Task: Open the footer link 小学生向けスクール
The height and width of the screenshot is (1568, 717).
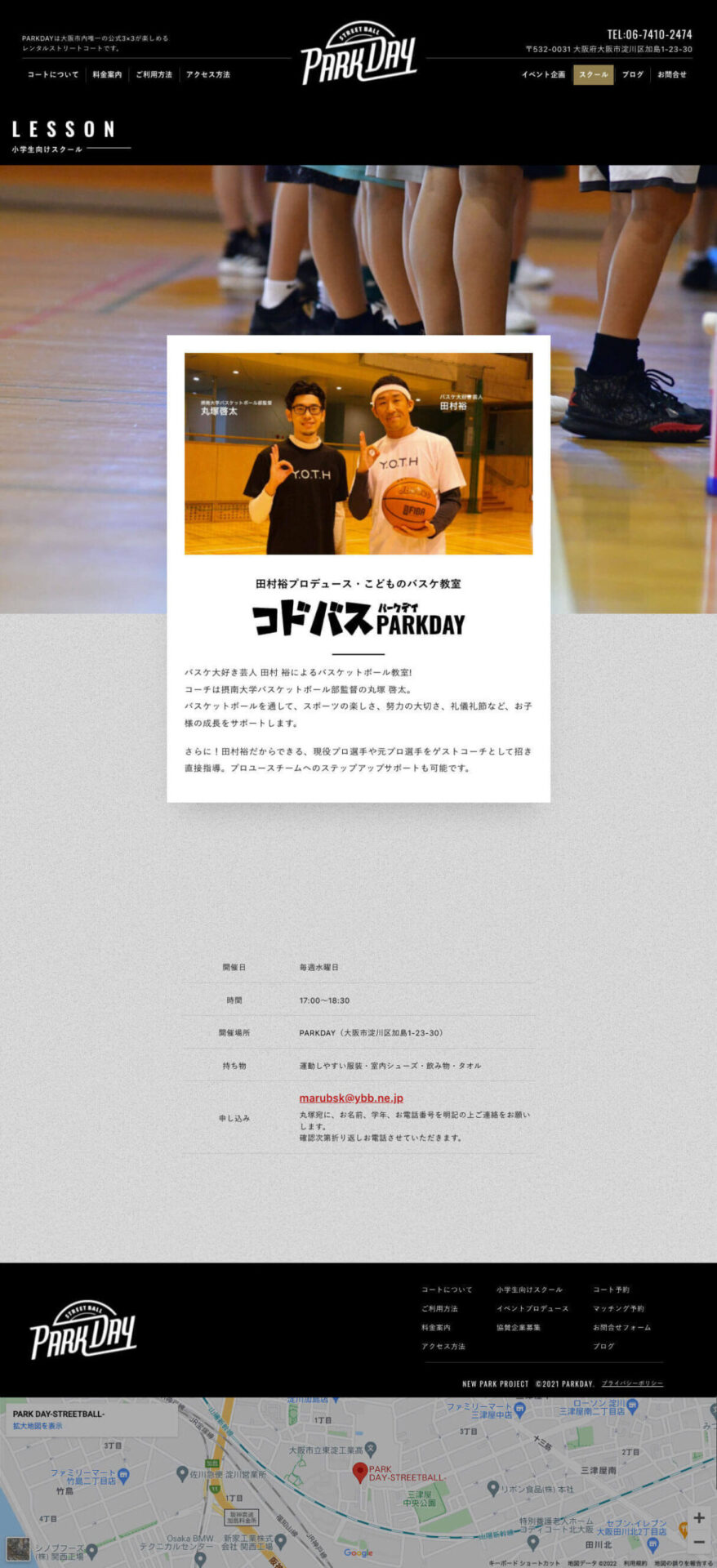Action: [529, 1290]
